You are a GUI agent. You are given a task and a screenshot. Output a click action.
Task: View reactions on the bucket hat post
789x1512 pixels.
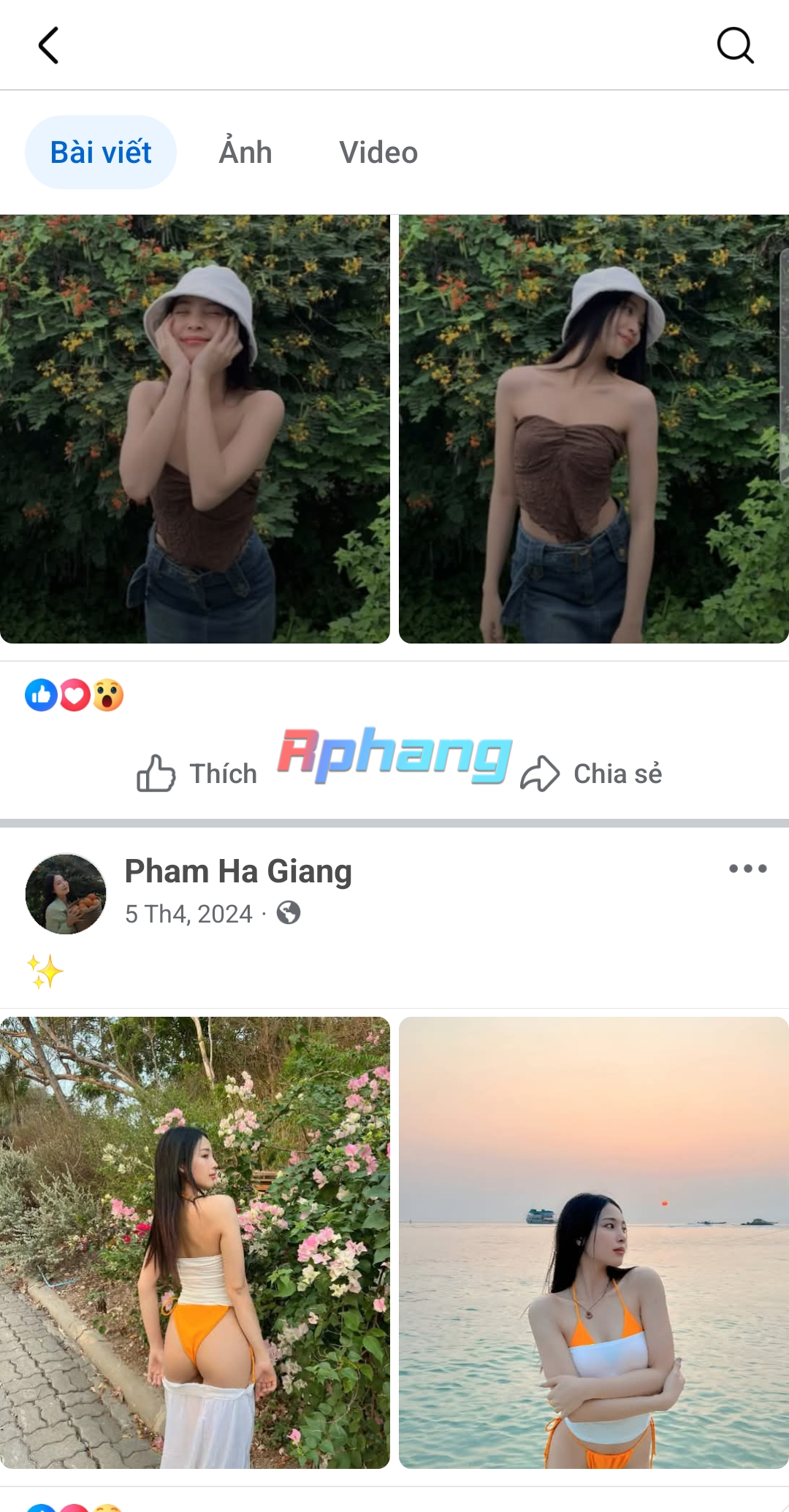[75, 695]
